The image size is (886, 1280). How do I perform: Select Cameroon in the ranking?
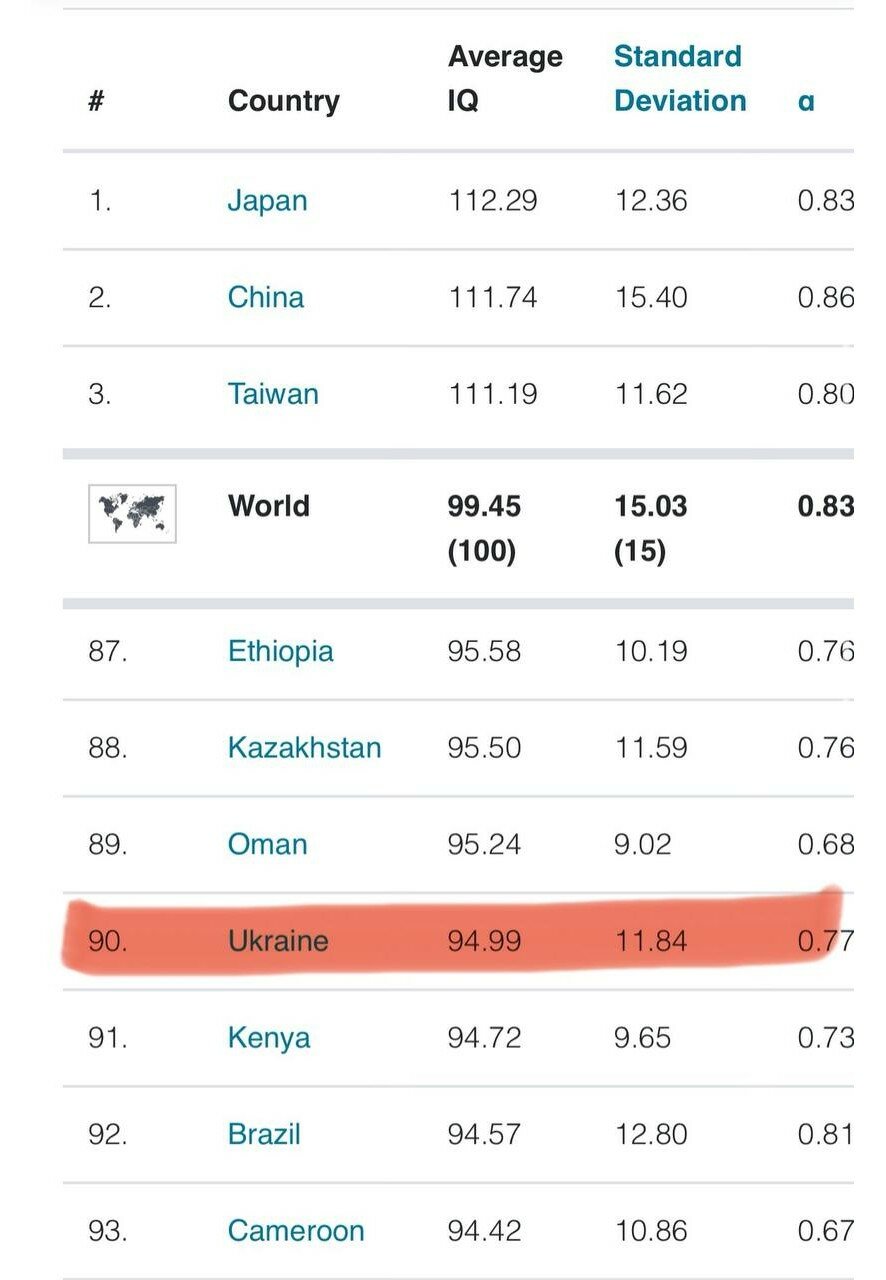pyautogui.click(x=296, y=1231)
